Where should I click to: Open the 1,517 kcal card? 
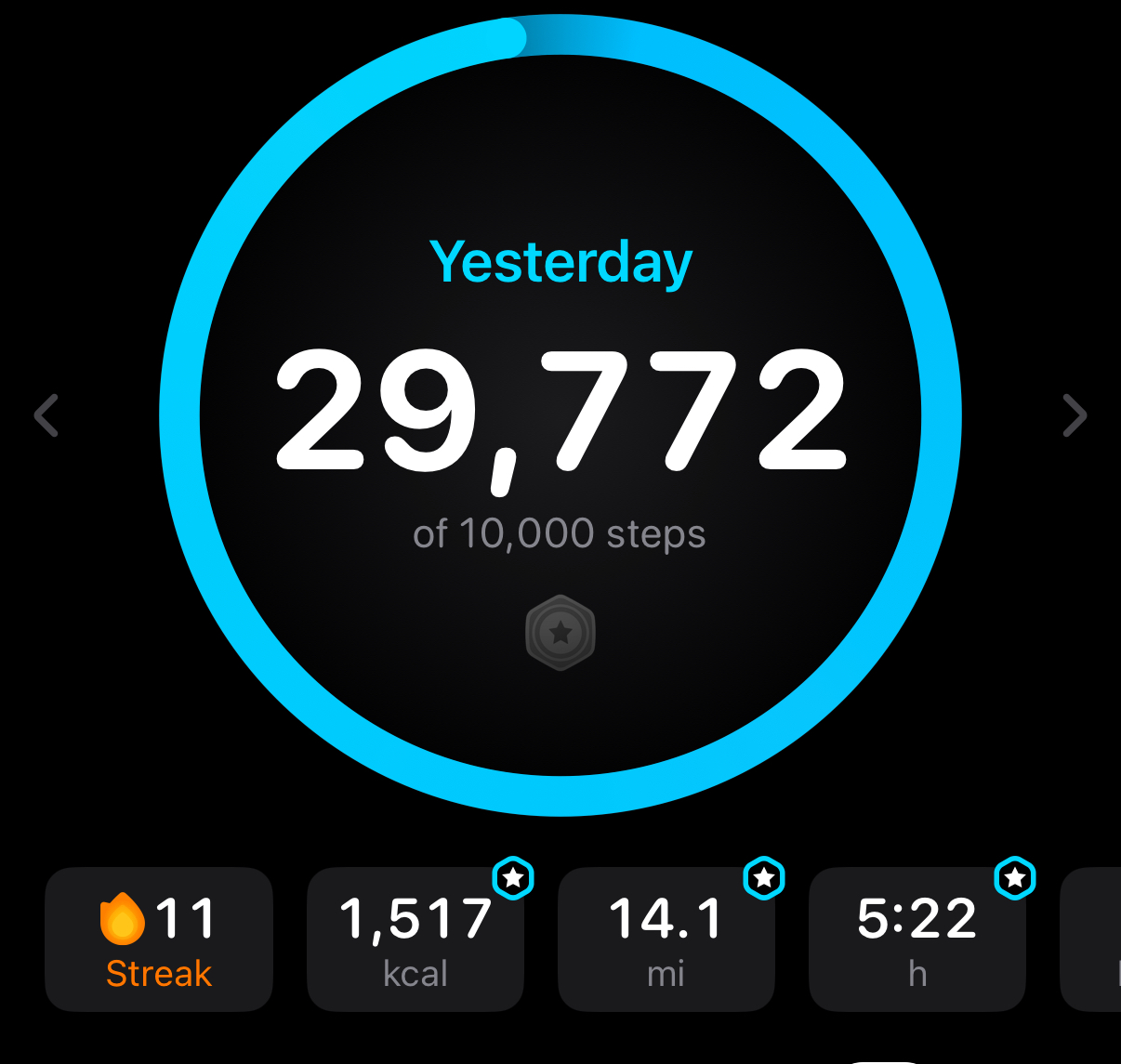tap(415, 939)
